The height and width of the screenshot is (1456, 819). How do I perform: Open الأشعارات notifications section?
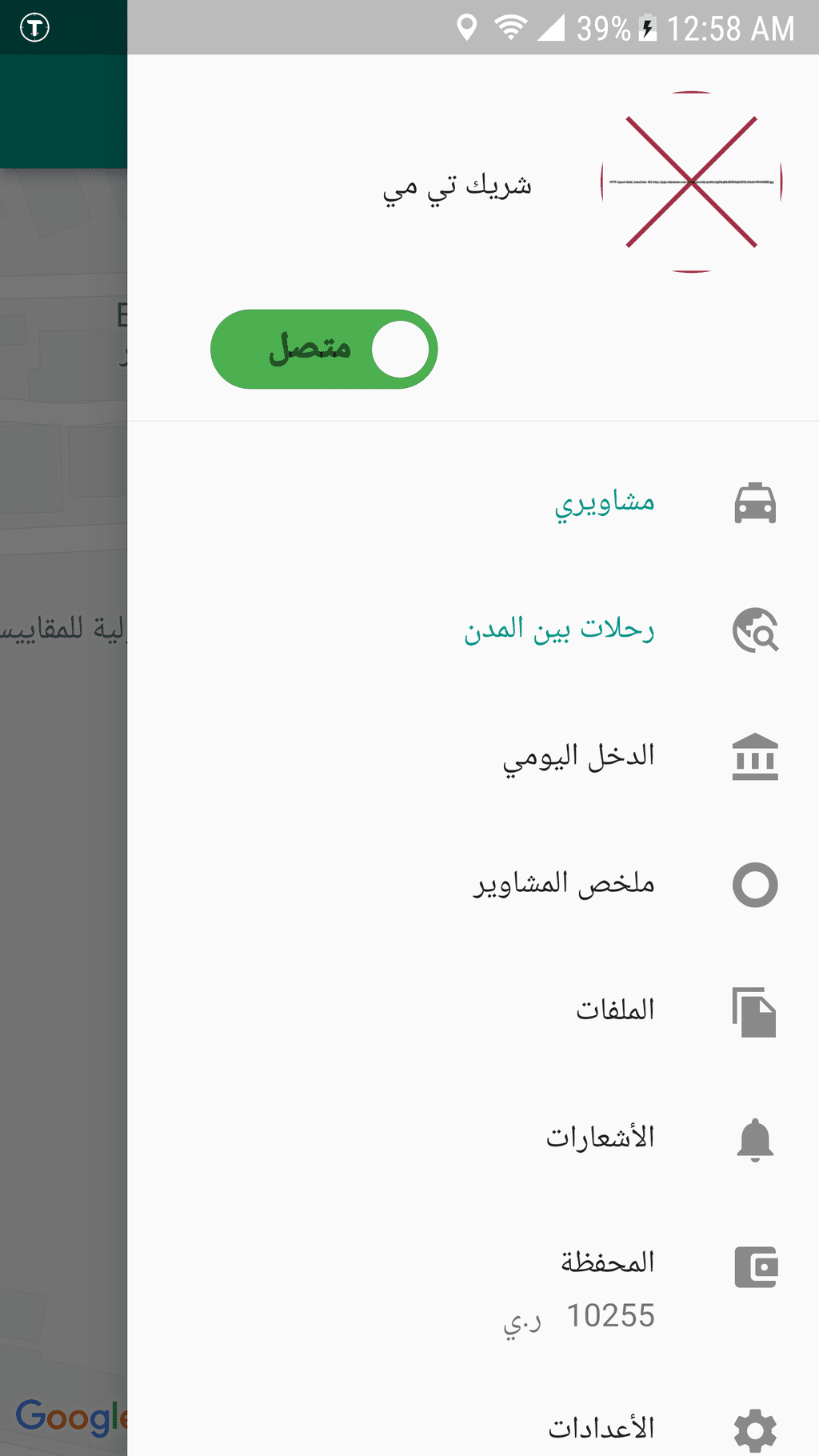point(473,1138)
